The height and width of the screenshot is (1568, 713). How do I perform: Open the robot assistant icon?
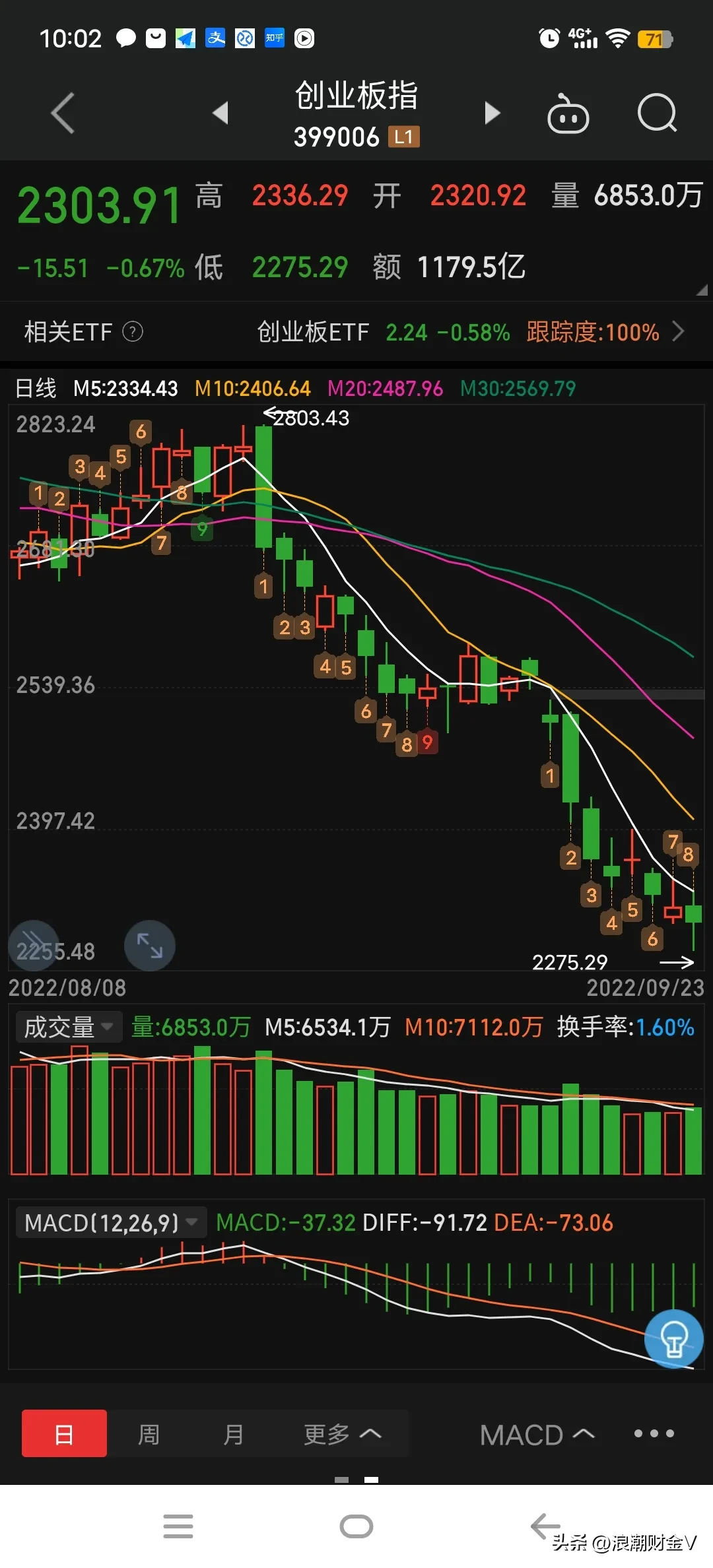[x=568, y=115]
